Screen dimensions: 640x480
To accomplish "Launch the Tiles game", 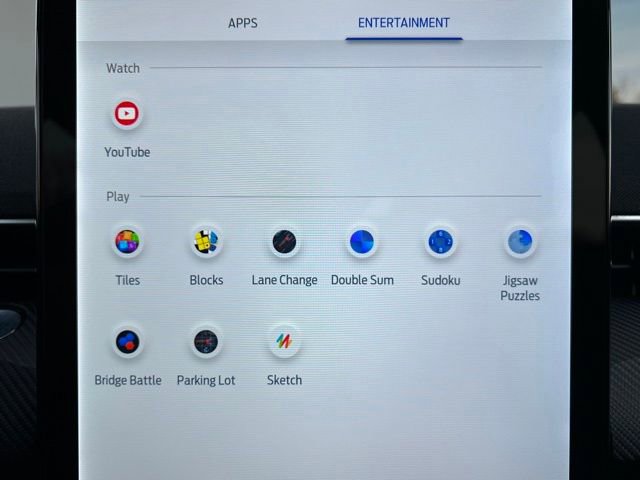I will [127, 242].
